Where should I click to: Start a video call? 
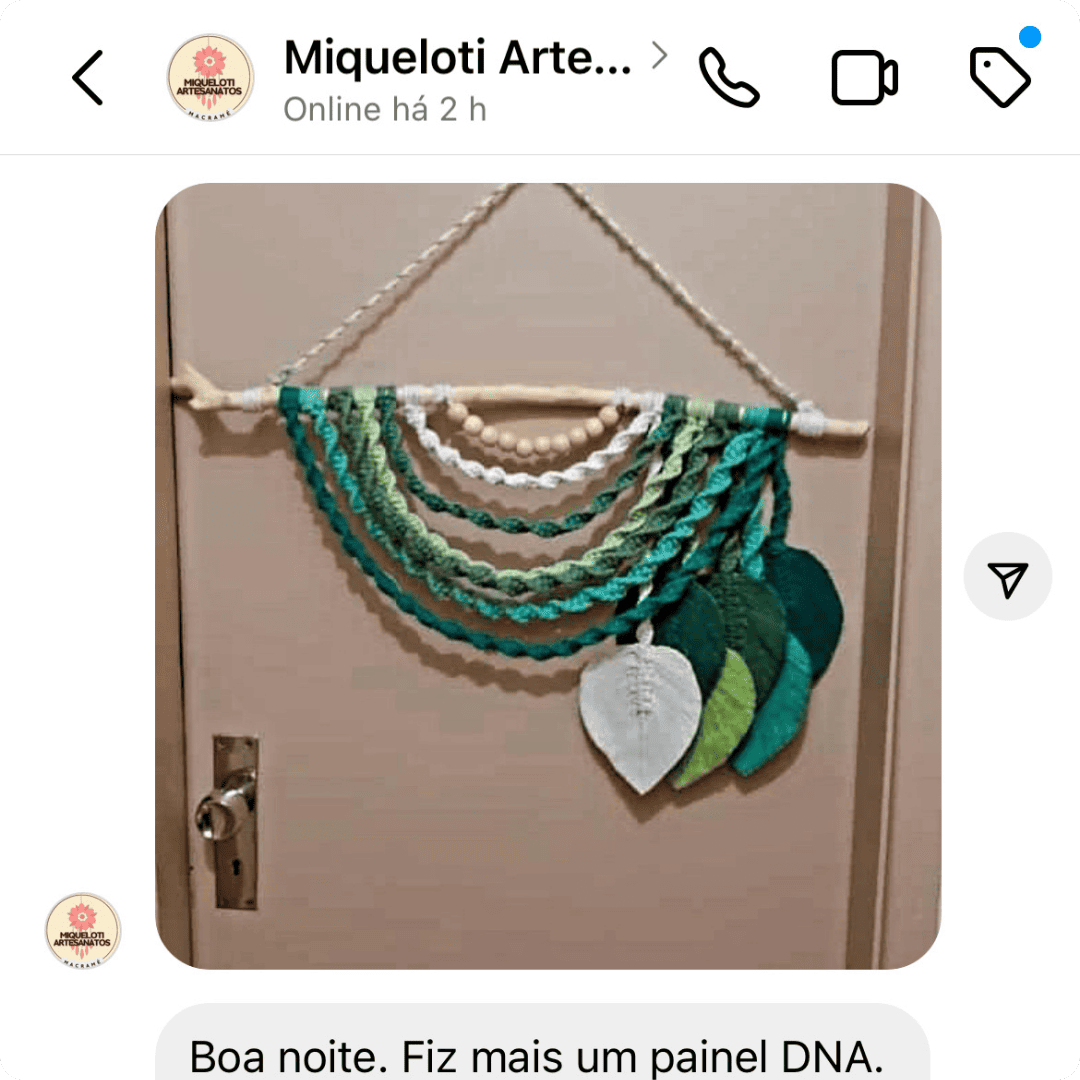[x=864, y=78]
